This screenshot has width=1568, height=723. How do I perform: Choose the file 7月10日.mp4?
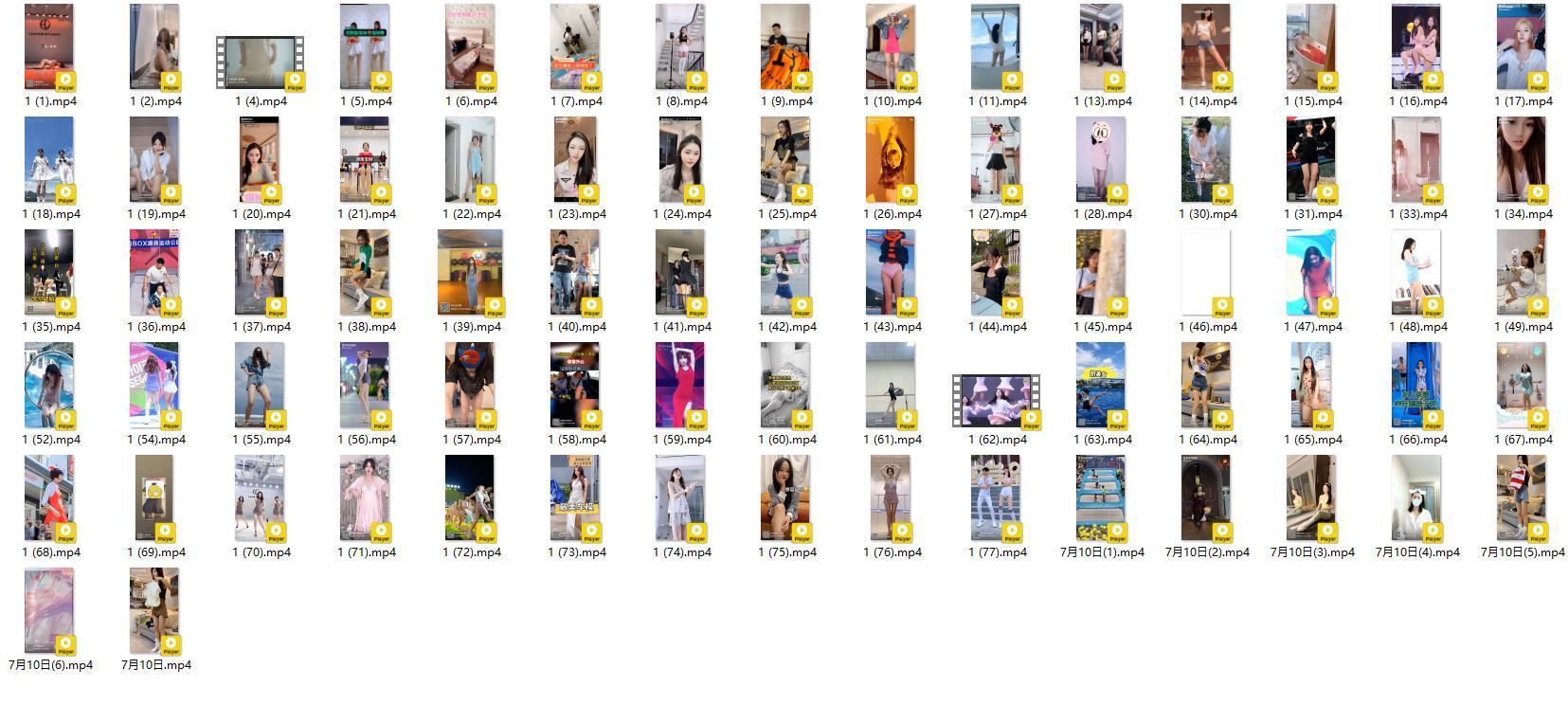pyautogui.click(x=154, y=611)
